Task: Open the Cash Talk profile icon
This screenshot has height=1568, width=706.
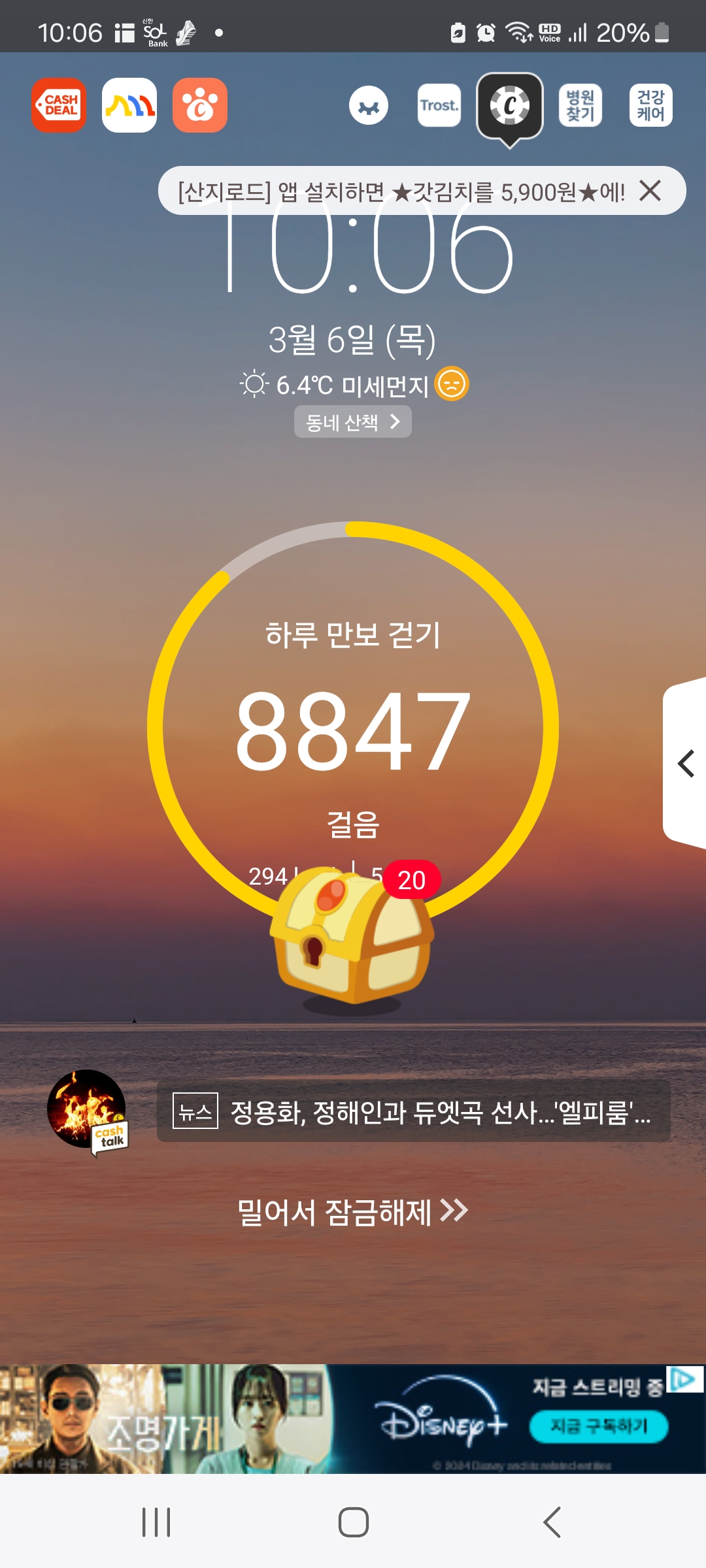Action: coord(87,1109)
